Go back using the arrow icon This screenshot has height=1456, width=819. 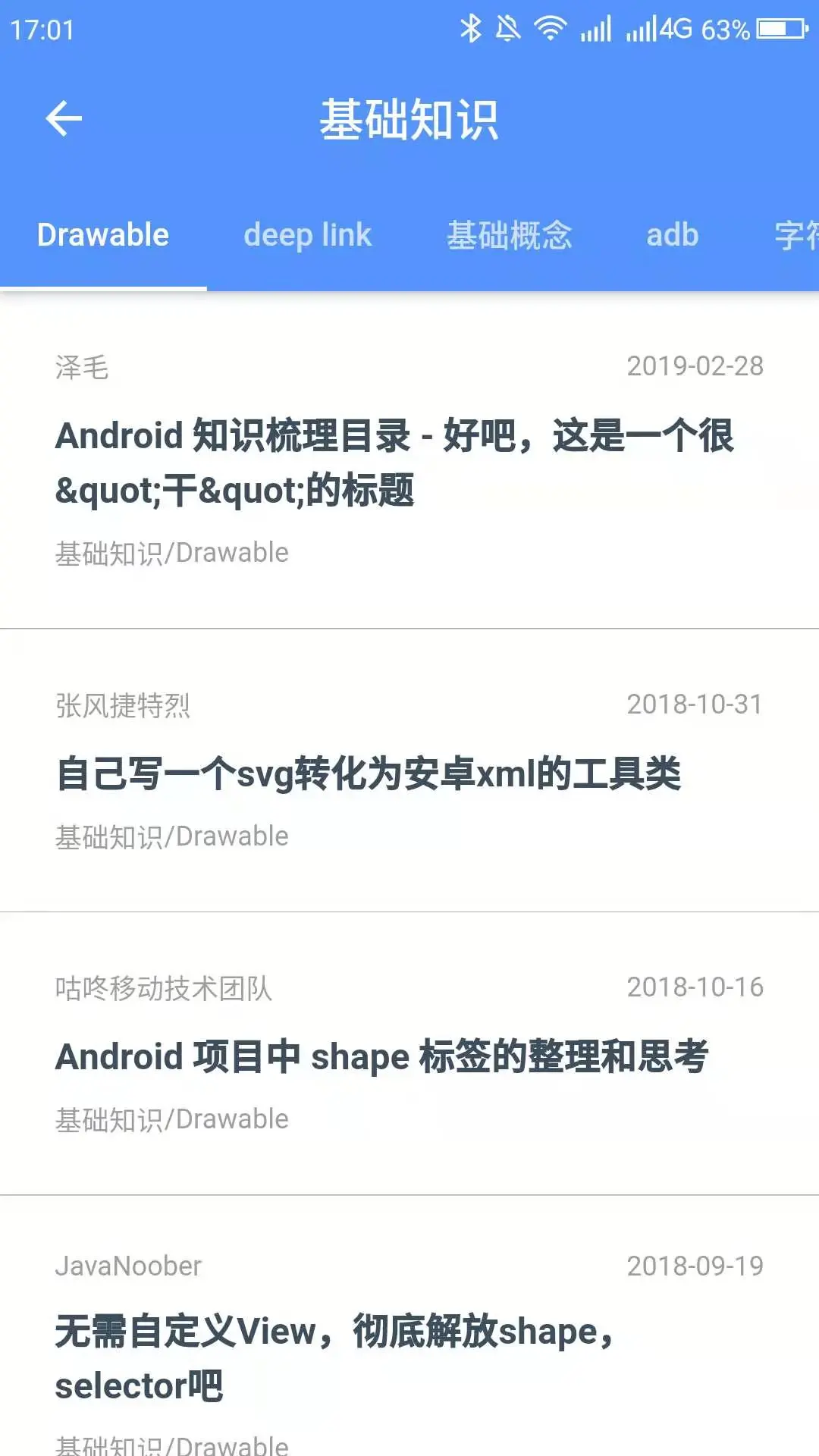click(64, 119)
